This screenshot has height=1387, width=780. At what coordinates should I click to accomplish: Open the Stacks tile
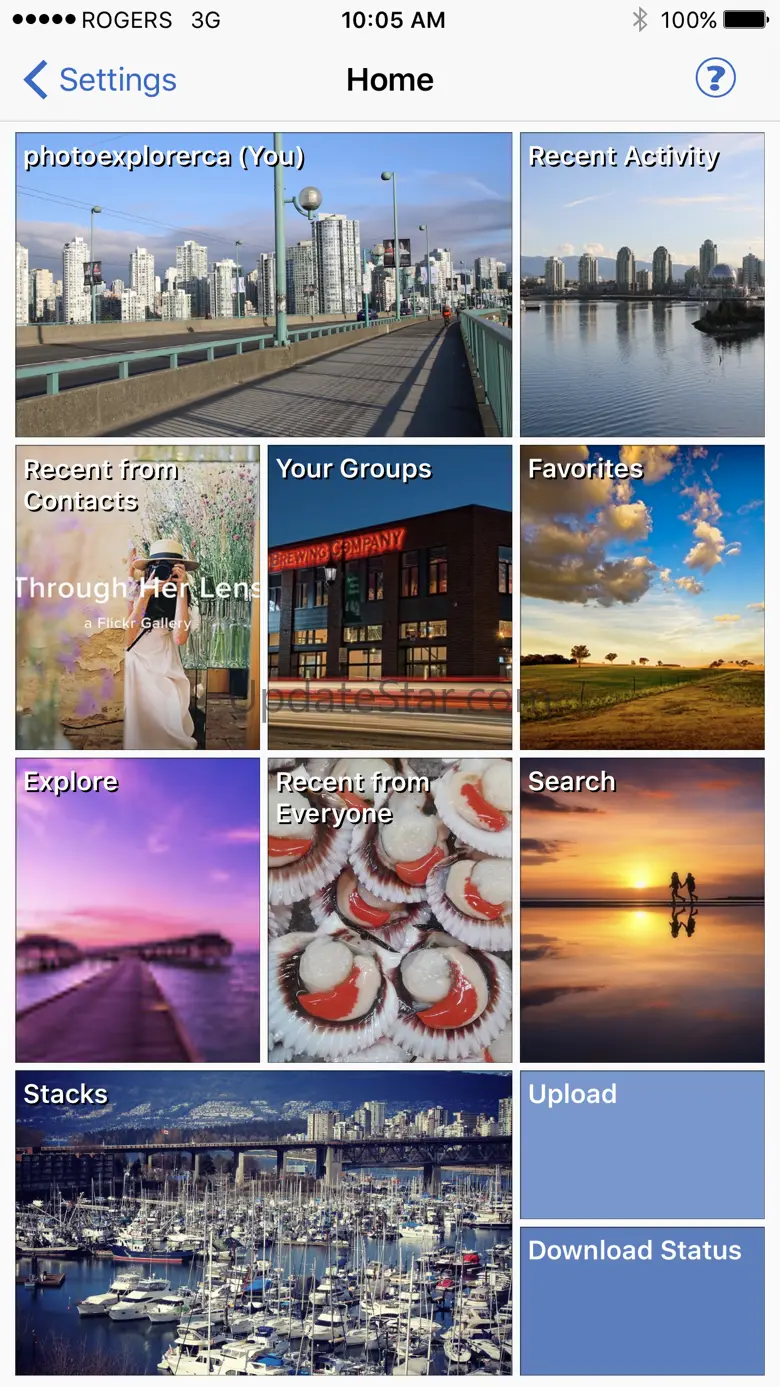click(x=264, y=1223)
